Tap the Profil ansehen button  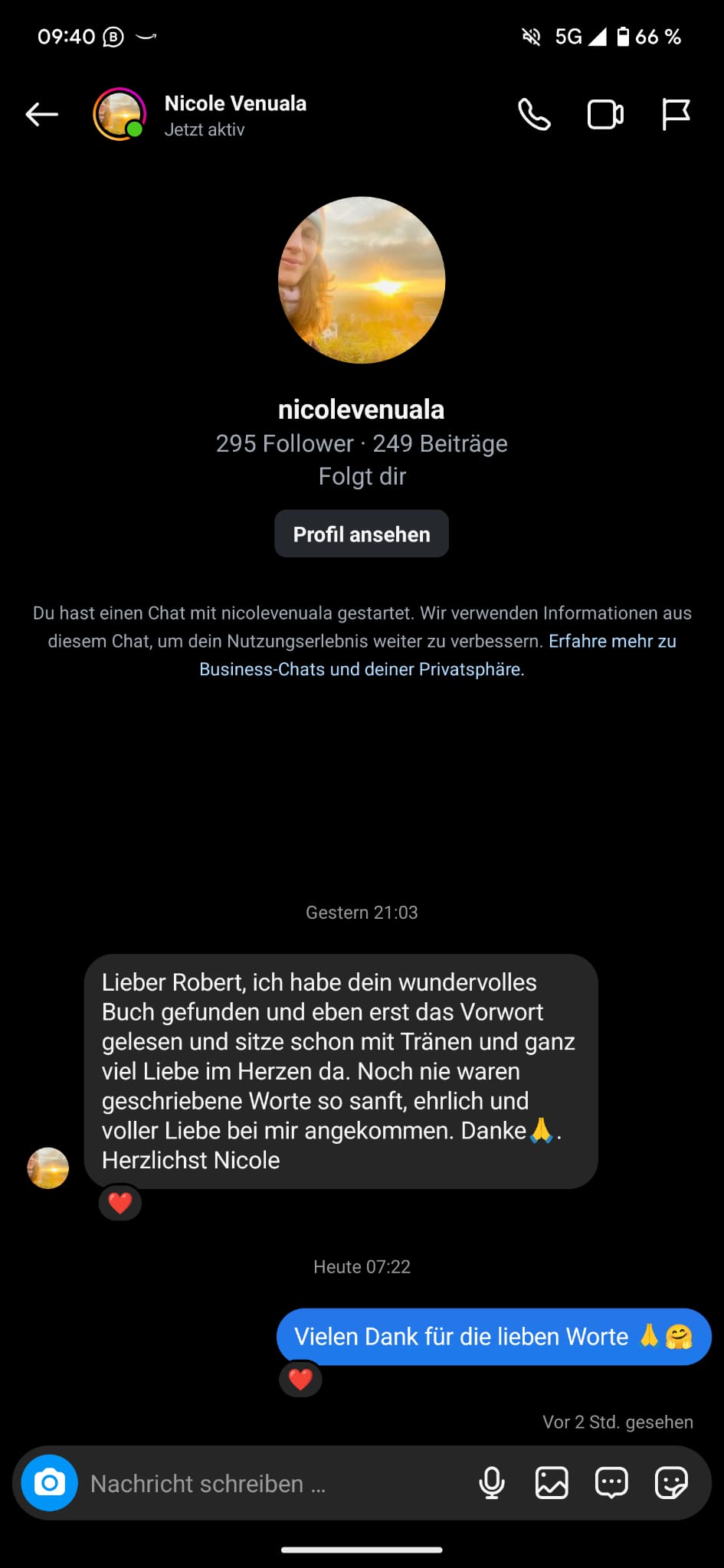tap(362, 534)
